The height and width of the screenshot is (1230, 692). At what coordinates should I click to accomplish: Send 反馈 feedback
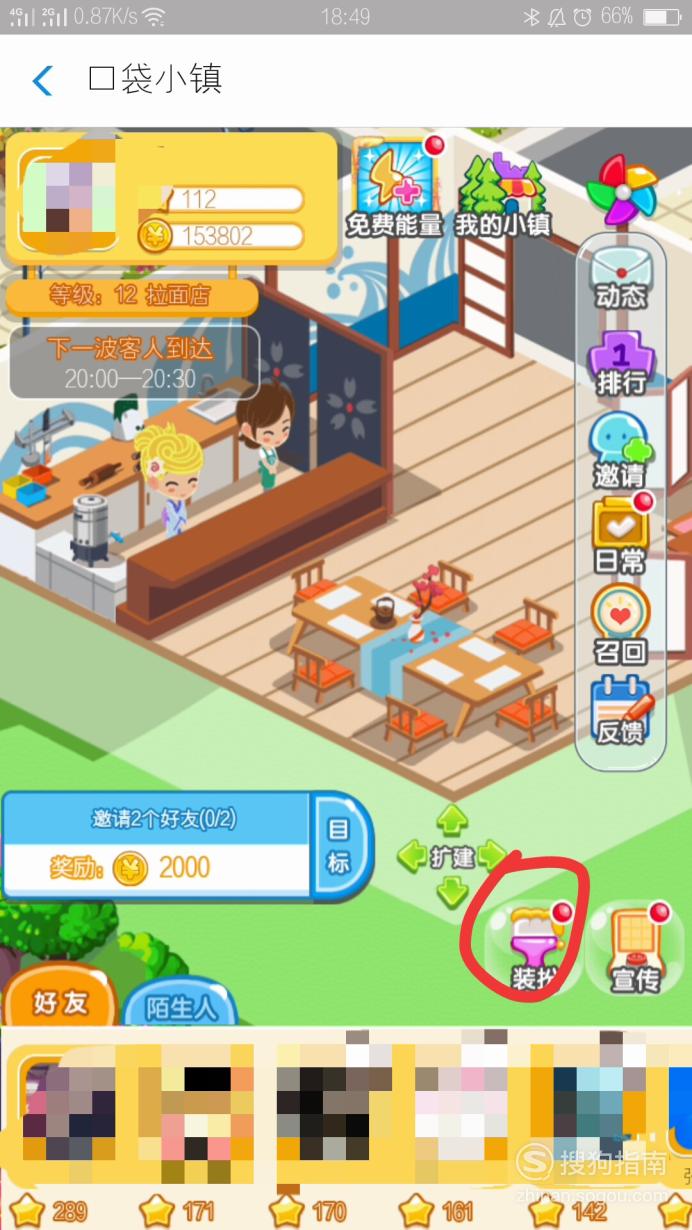coord(621,711)
